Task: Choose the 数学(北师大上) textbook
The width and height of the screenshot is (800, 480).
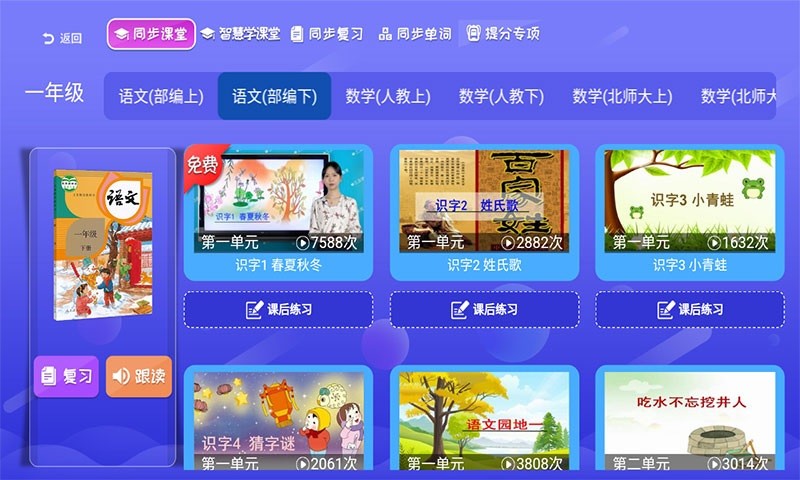Action: click(622, 97)
